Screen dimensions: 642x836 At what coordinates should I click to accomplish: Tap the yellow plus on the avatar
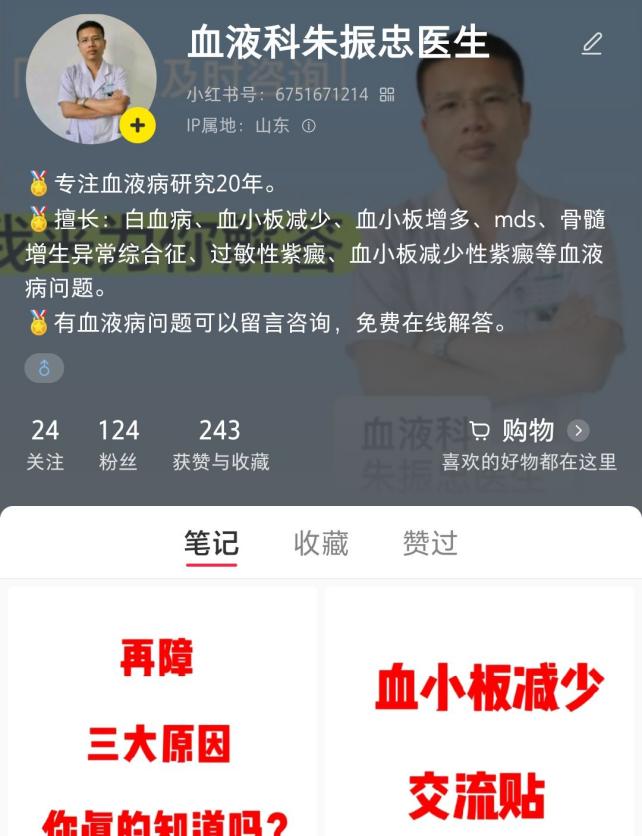coord(137,125)
